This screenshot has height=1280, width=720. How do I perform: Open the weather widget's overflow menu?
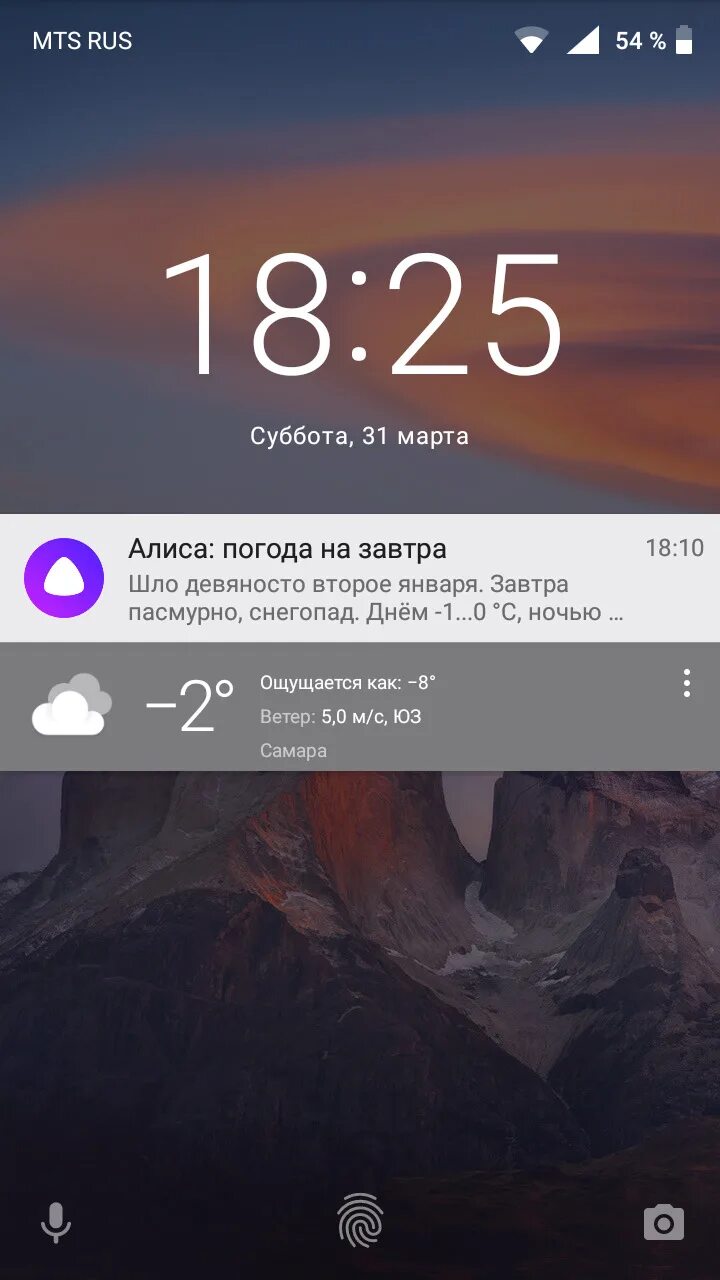click(x=686, y=683)
